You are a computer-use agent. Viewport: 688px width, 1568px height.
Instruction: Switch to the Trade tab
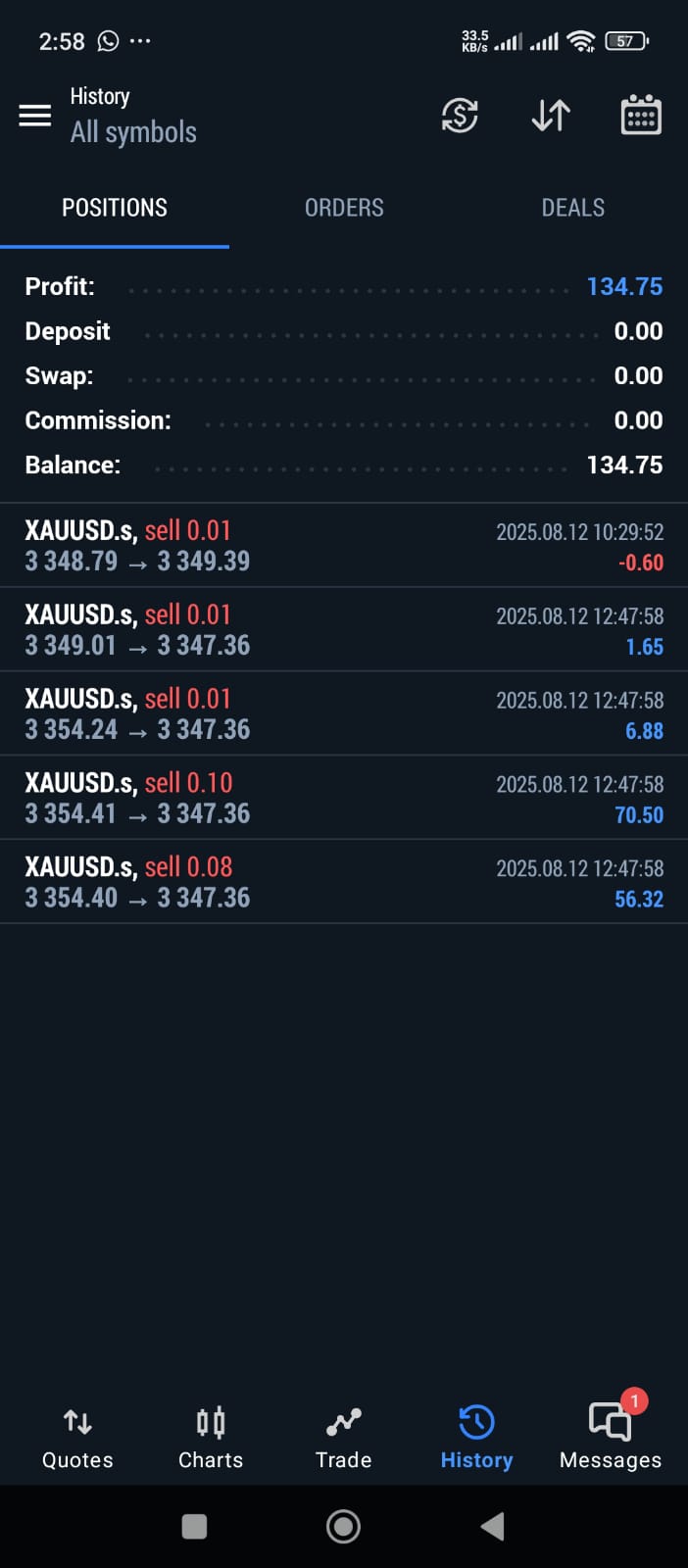[344, 1437]
